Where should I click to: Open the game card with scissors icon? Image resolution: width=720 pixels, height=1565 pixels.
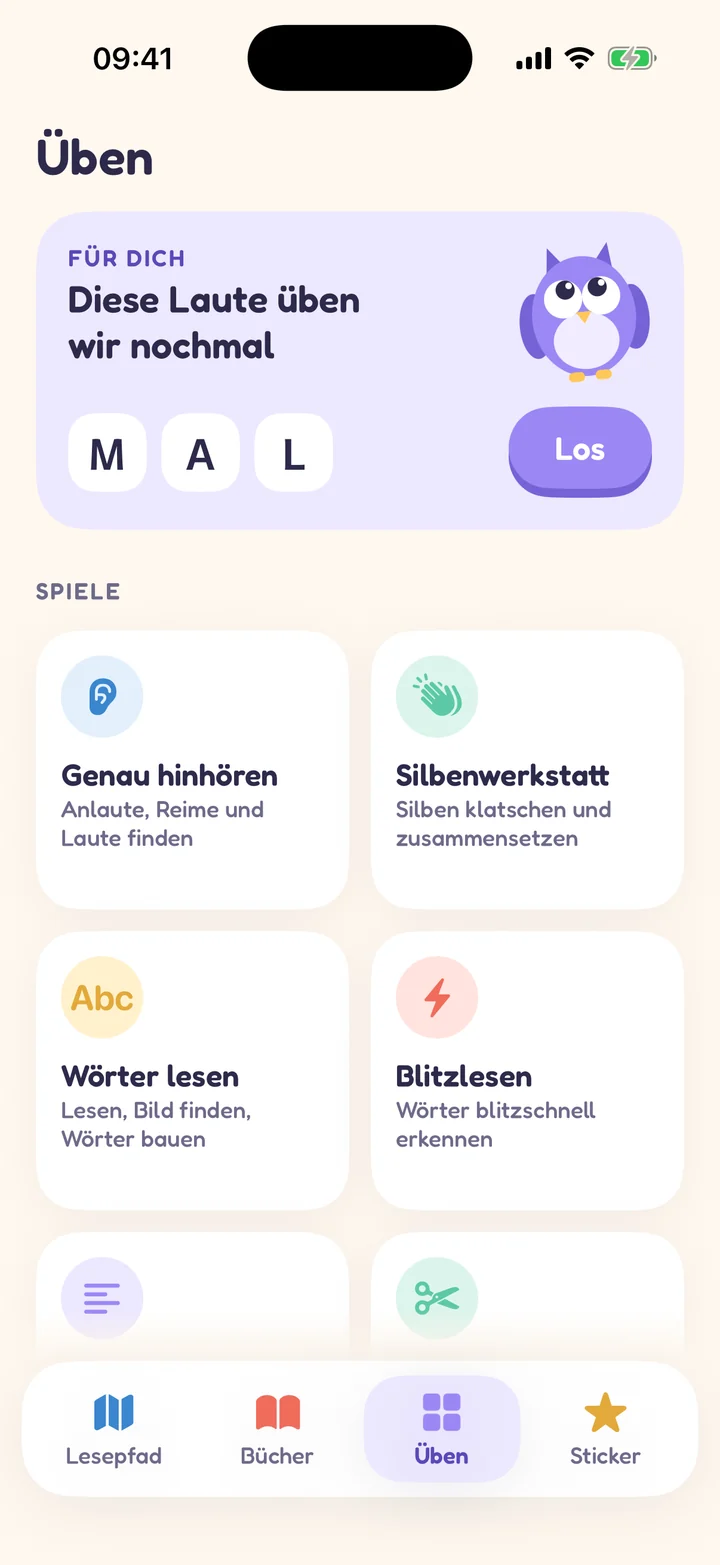(527, 1296)
